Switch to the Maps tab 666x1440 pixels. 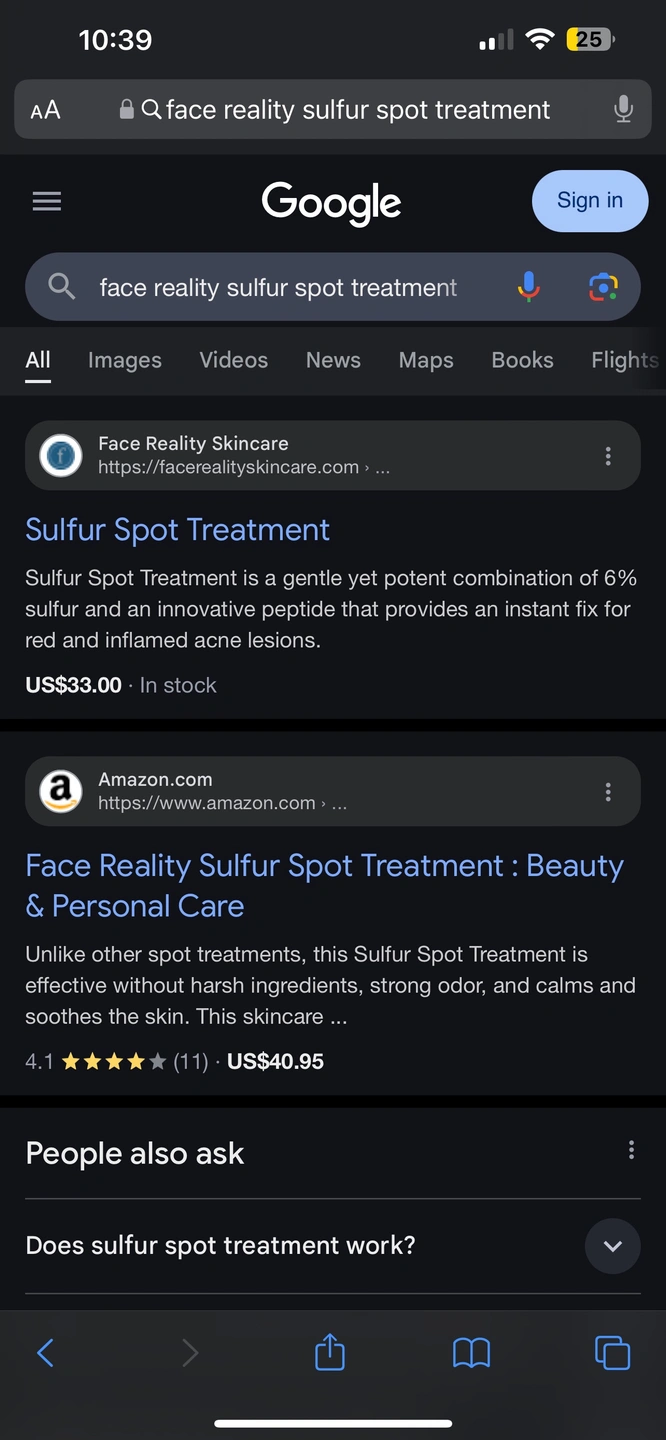coord(426,360)
